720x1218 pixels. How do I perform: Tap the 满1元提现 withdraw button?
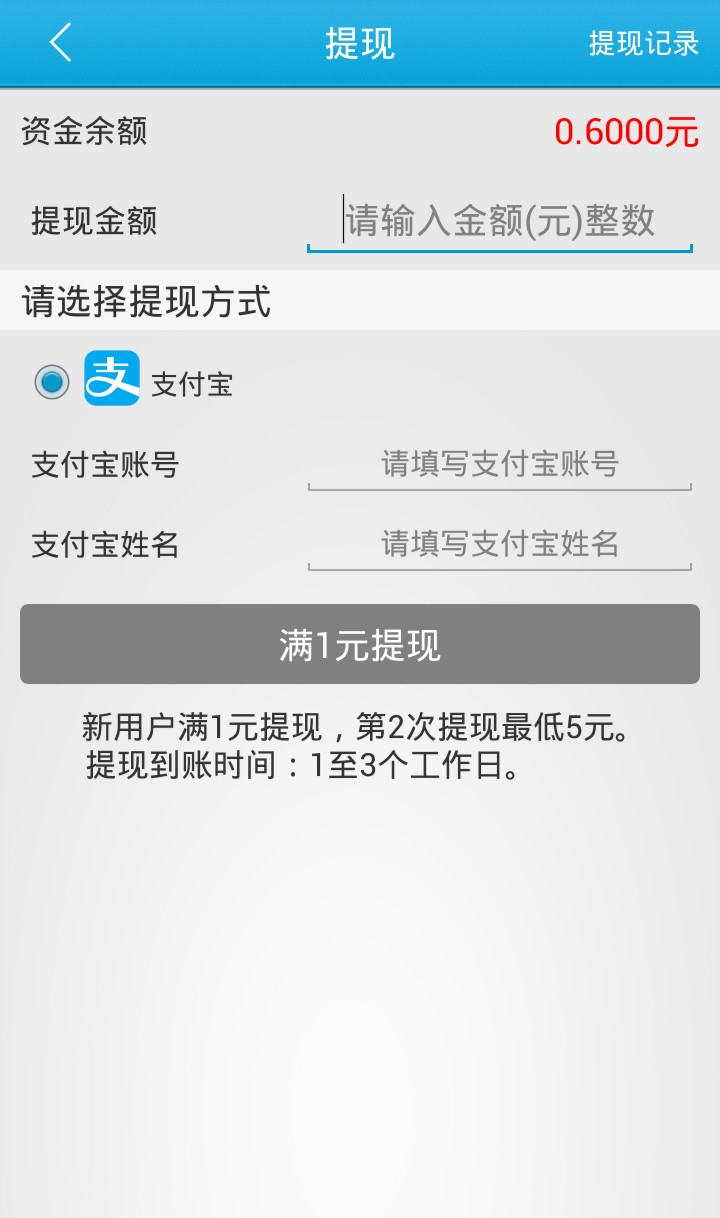360,644
